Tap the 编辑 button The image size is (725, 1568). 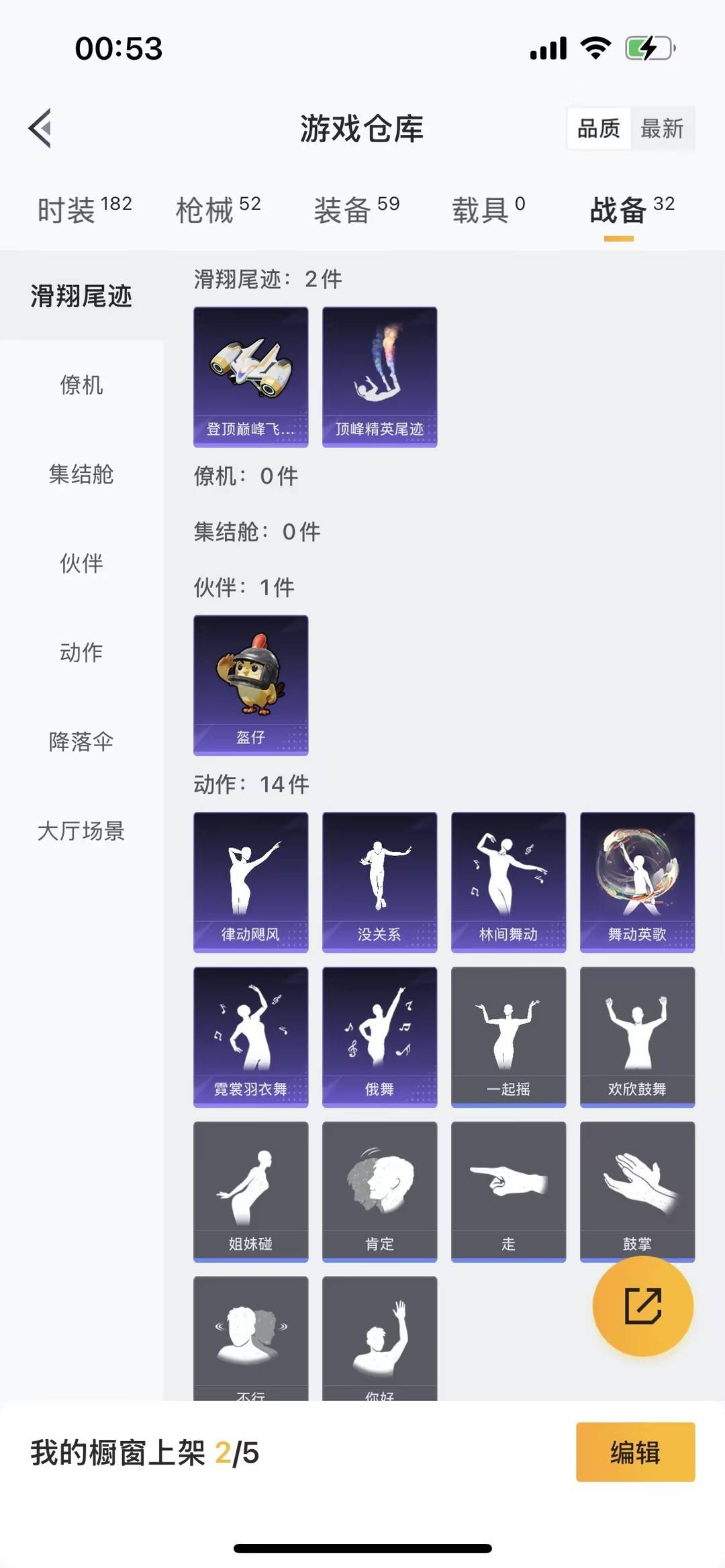635,1452
